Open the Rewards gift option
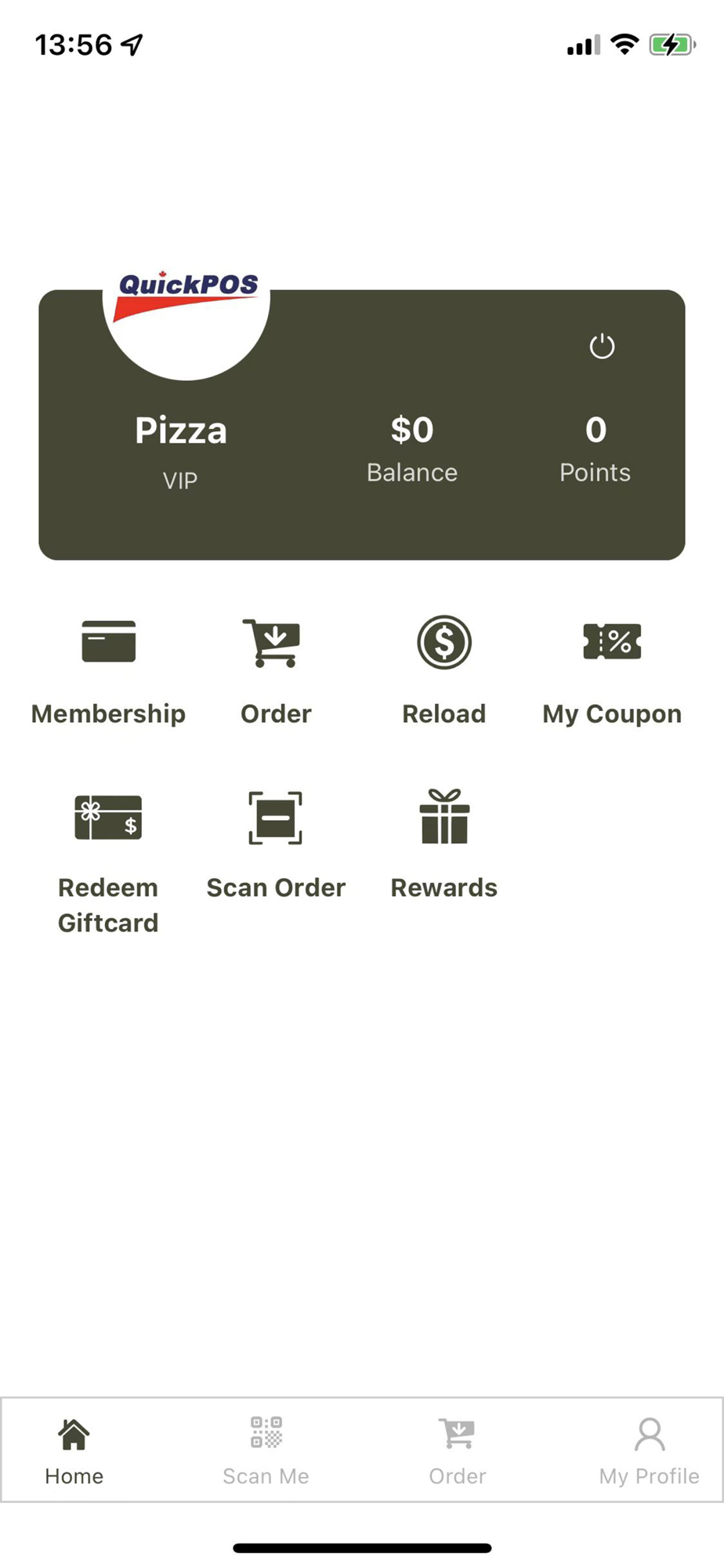This screenshot has width=724, height=1568. (x=443, y=845)
